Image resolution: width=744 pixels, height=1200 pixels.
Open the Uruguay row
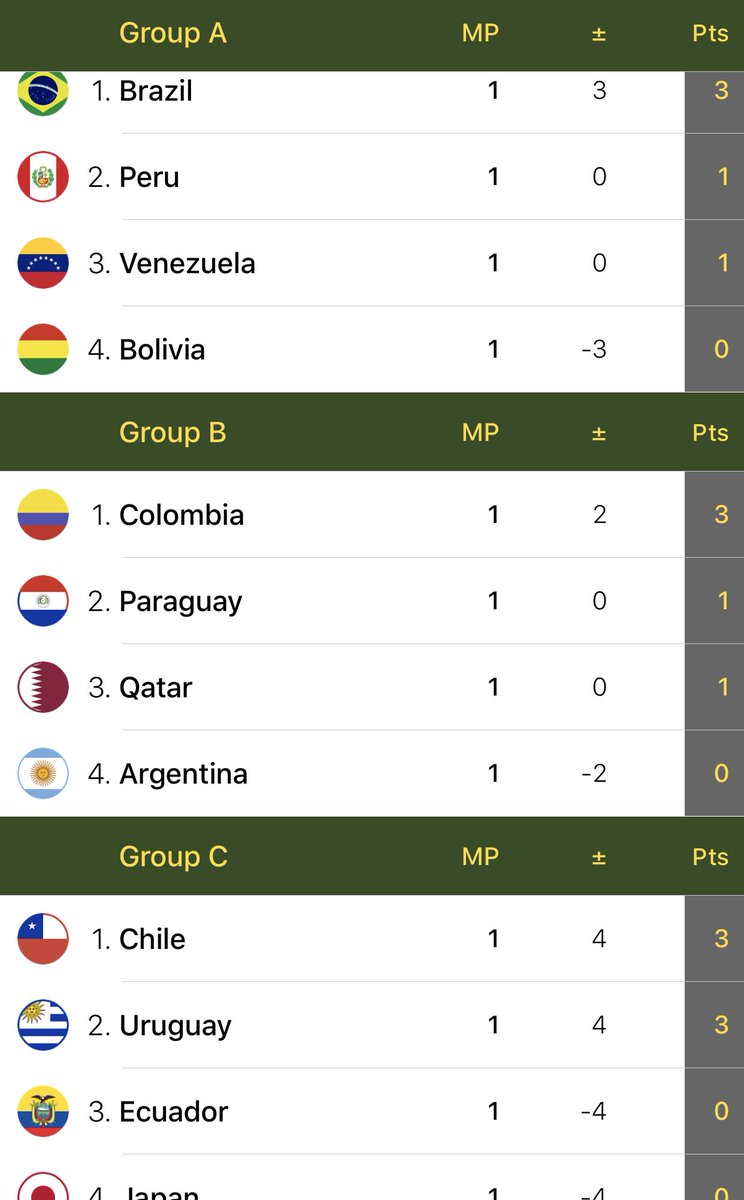pyautogui.click(x=175, y=1026)
